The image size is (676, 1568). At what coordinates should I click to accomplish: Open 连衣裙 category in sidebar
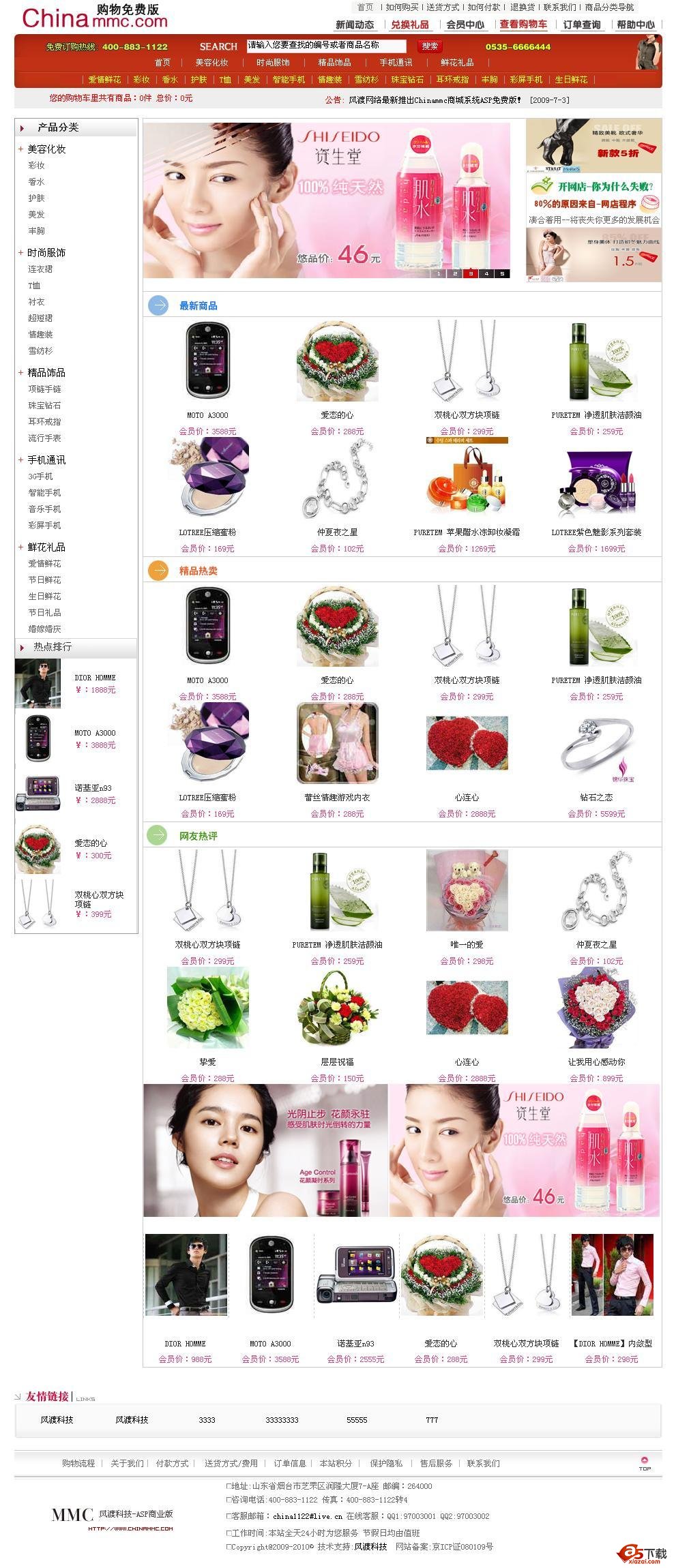40,269
